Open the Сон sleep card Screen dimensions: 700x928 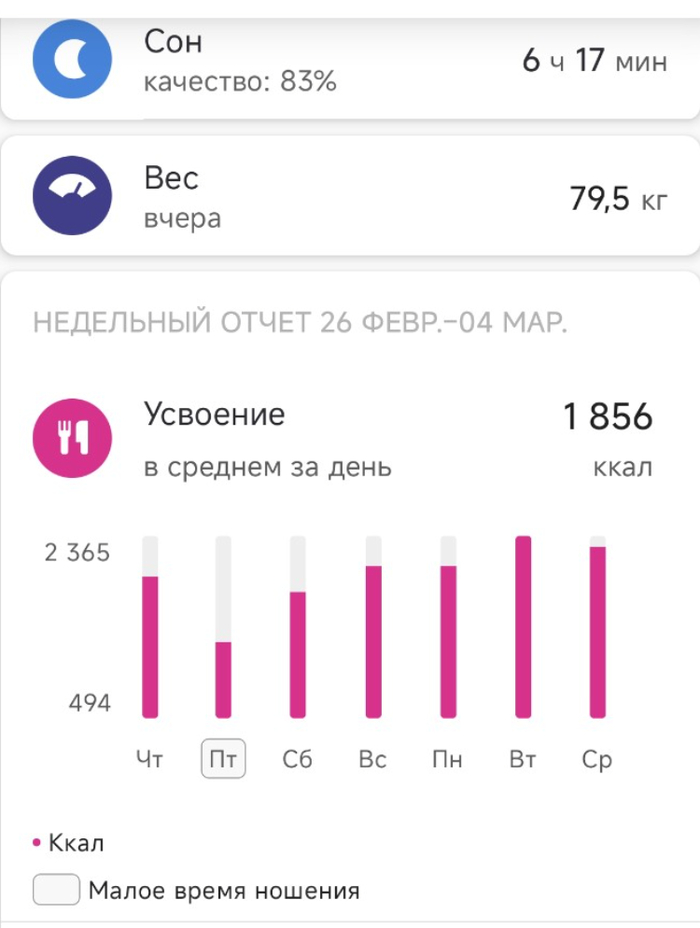(348, 61)
